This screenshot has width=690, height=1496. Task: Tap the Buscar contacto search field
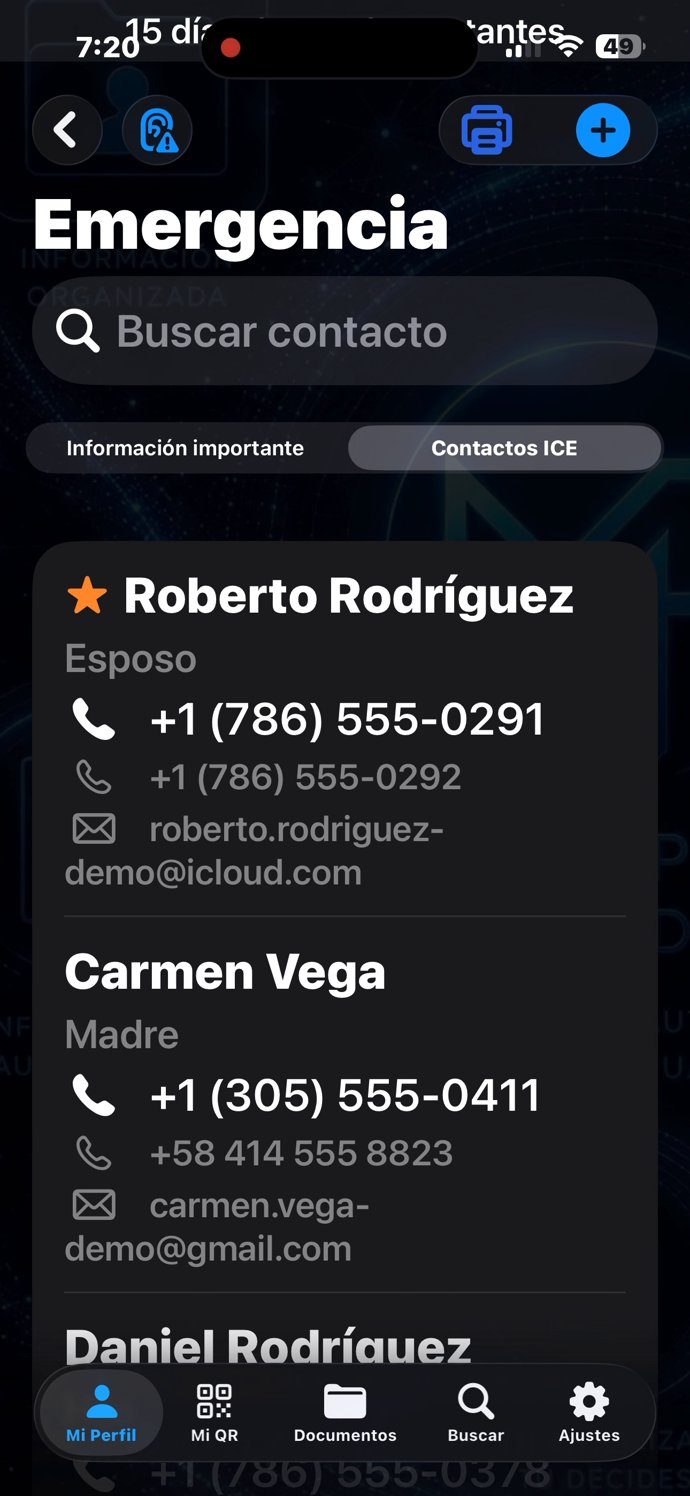click(x=345, y=331)
